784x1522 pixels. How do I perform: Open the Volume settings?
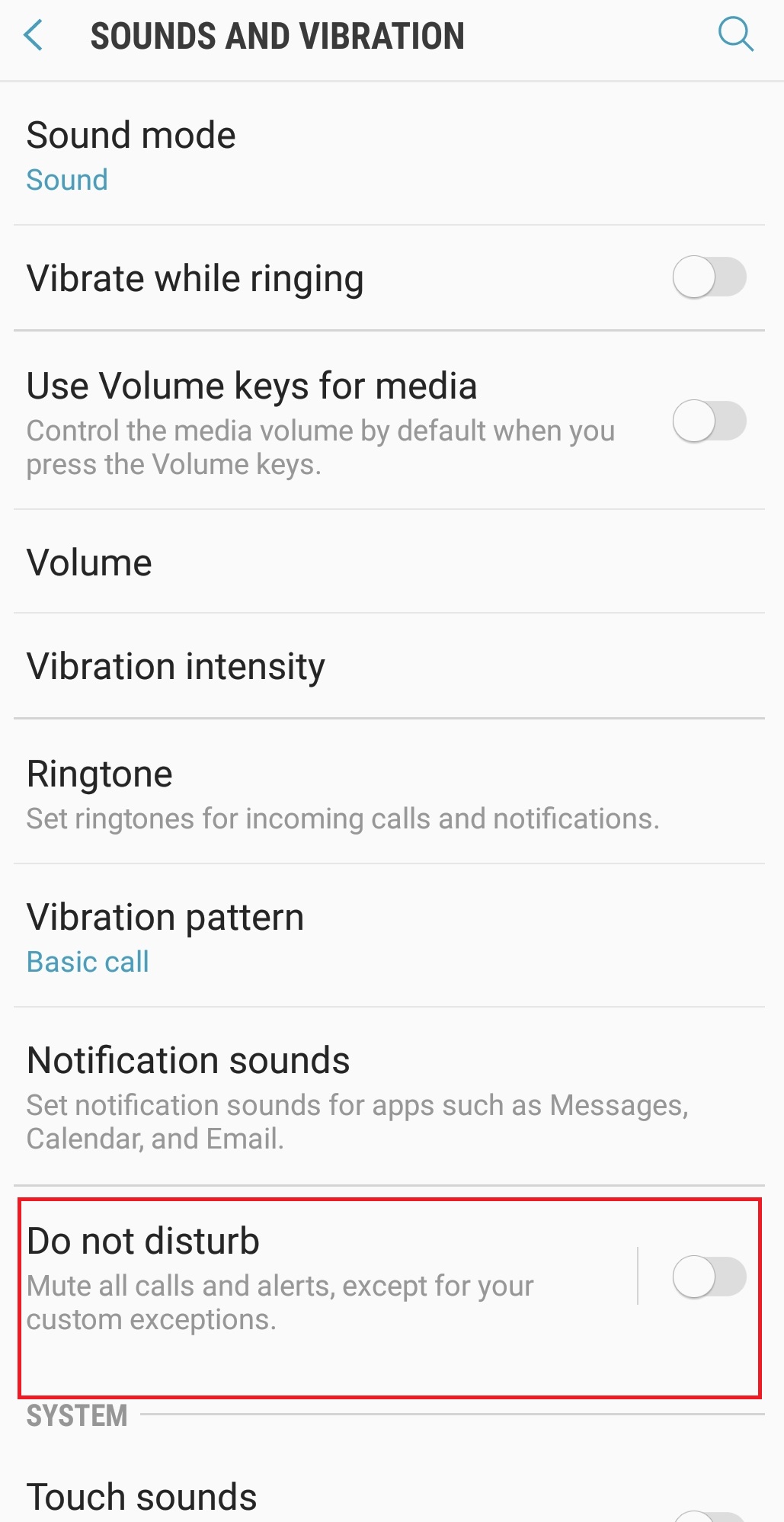[389, 562]
